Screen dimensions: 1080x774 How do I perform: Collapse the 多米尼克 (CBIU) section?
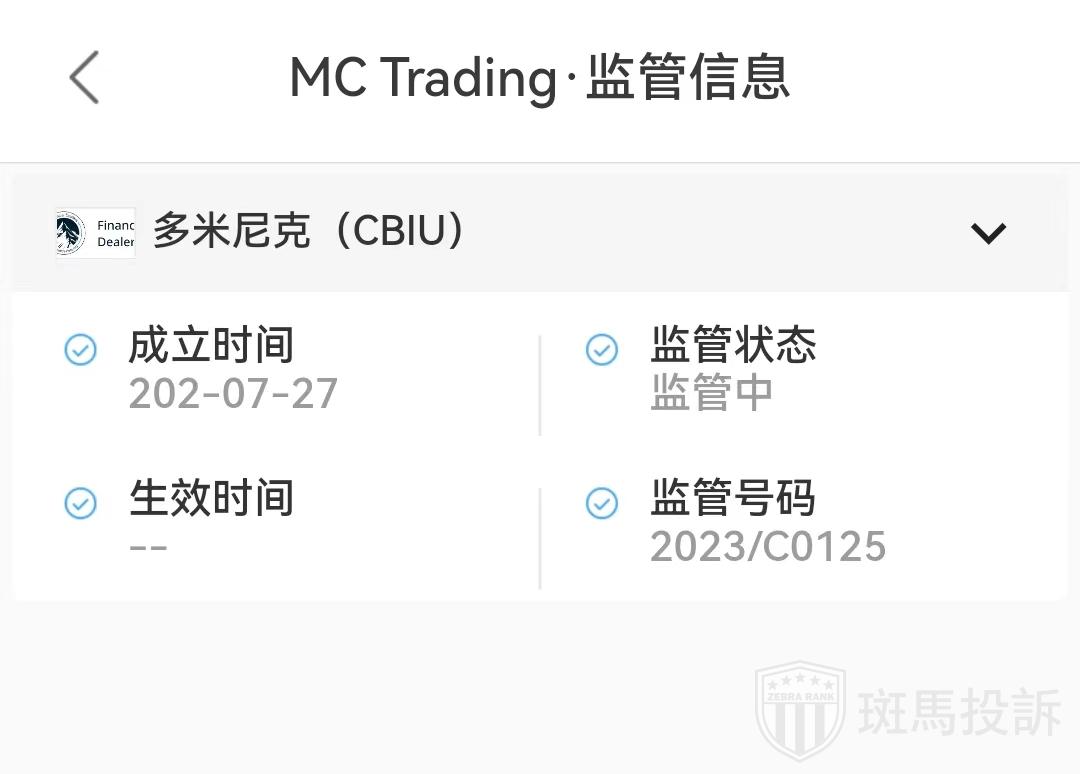coord(988,233)
